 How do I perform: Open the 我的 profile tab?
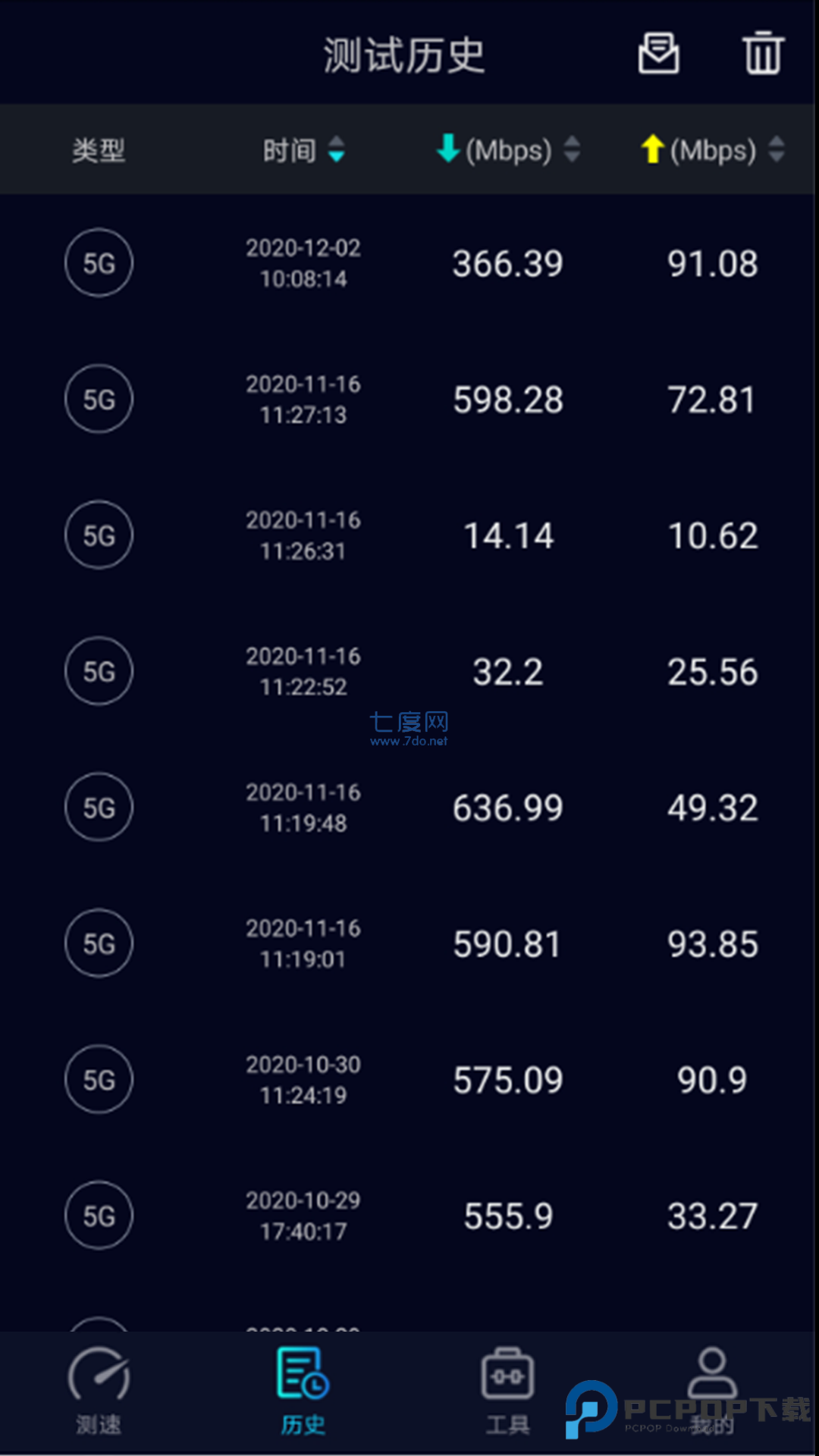pyautogui.click(x=711, y=1392)
